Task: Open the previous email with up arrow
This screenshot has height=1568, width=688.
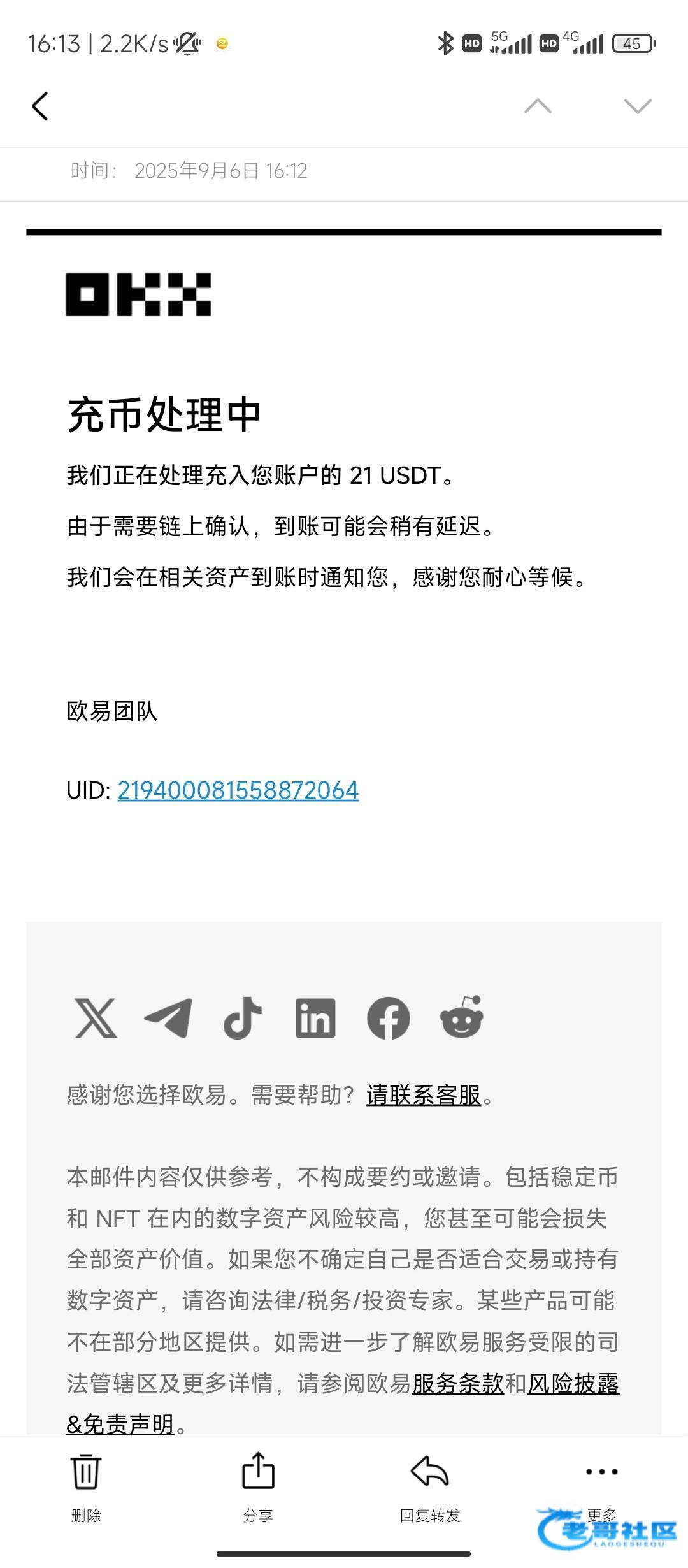Action: tap(538, 106)
